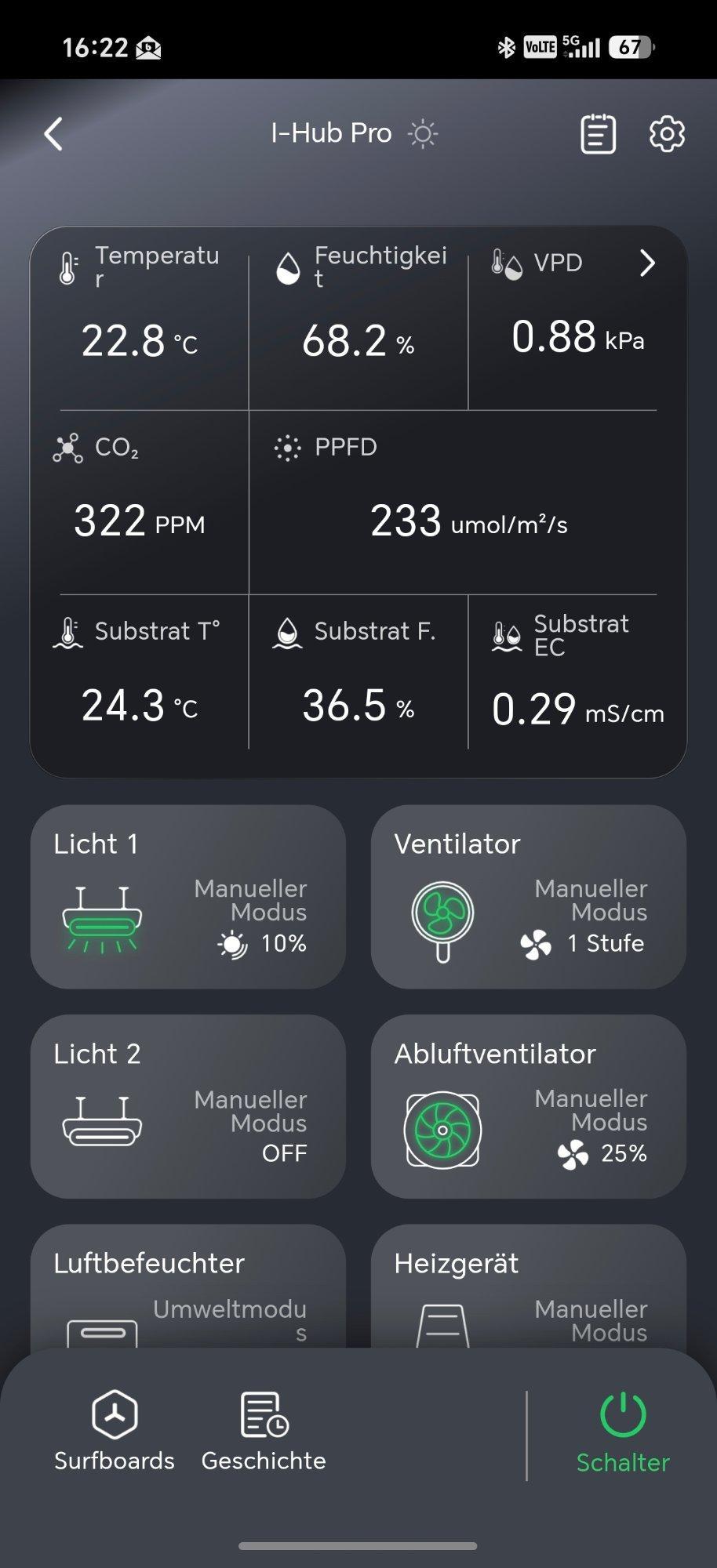Open the Licht 1 device card

coord(188,897)
